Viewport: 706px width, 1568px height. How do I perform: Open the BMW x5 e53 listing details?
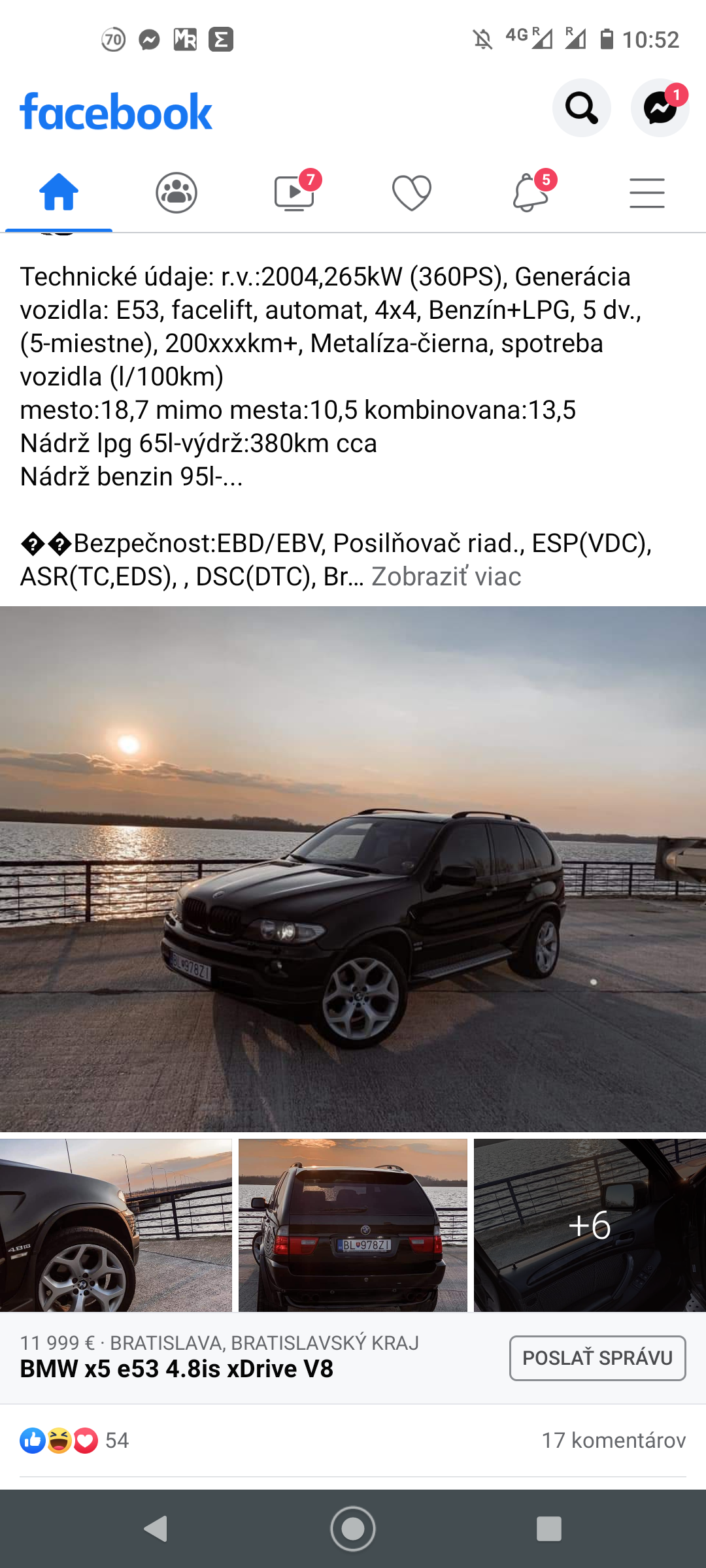176,1369
